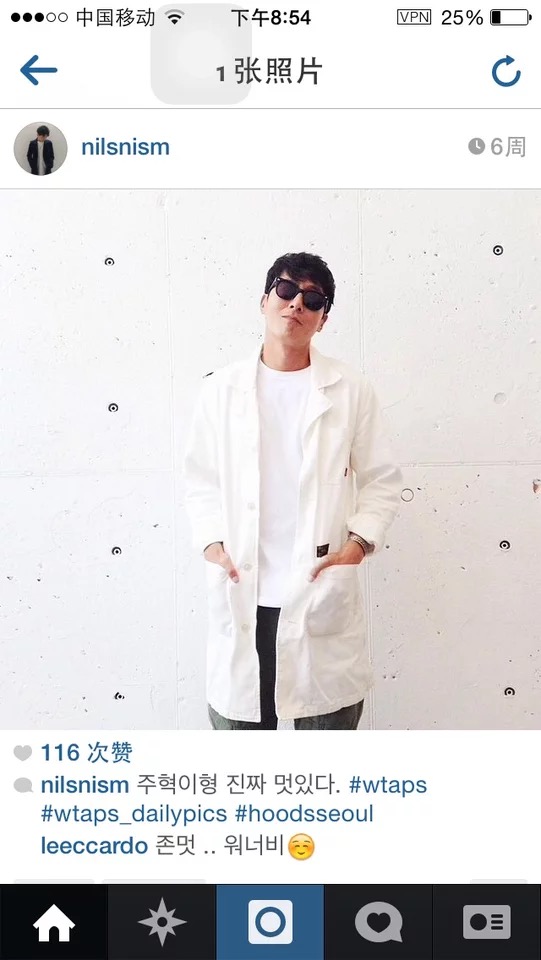Open the #wtaps hashtag
This screenshot has height=960, width=541.
coord(388,784)
